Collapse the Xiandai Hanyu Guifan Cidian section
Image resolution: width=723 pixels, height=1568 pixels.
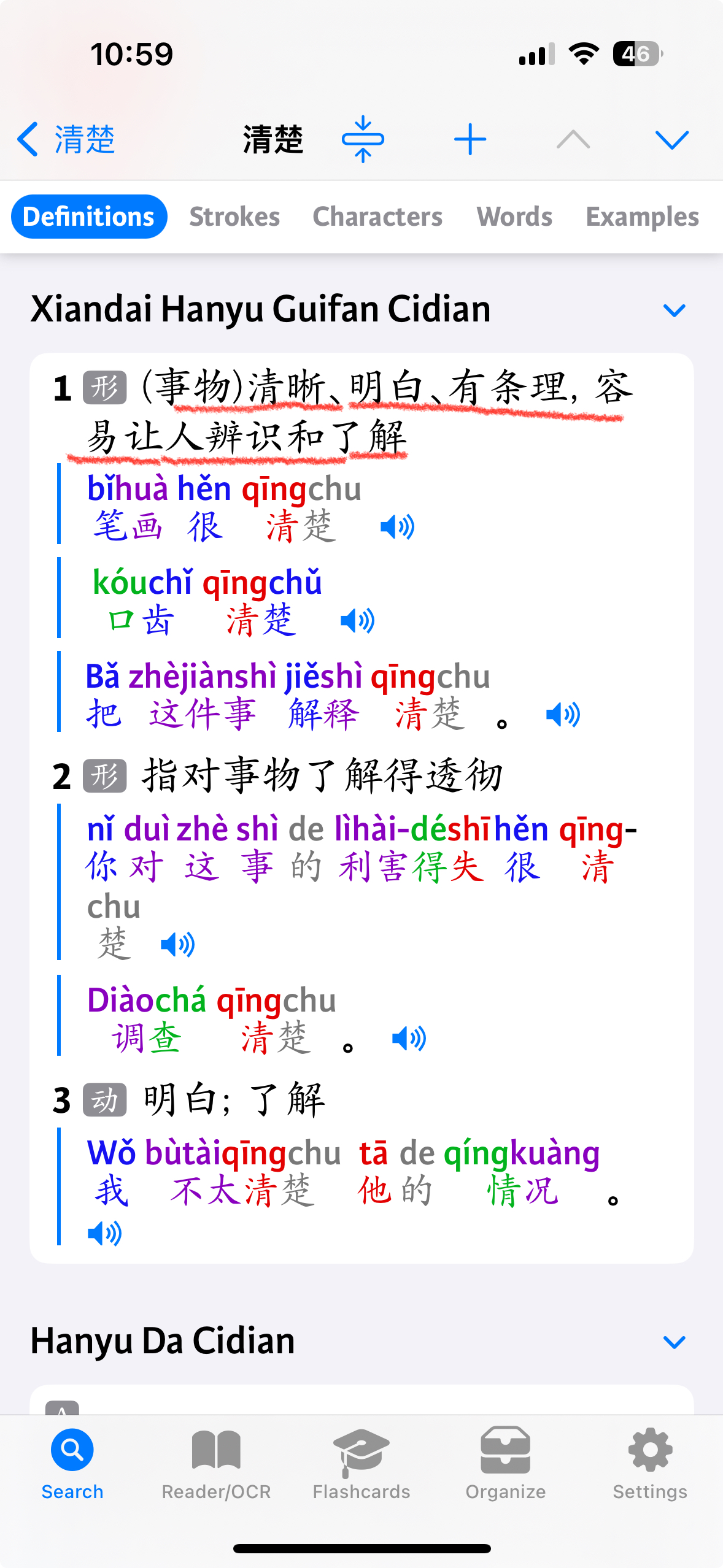(674, 310)
